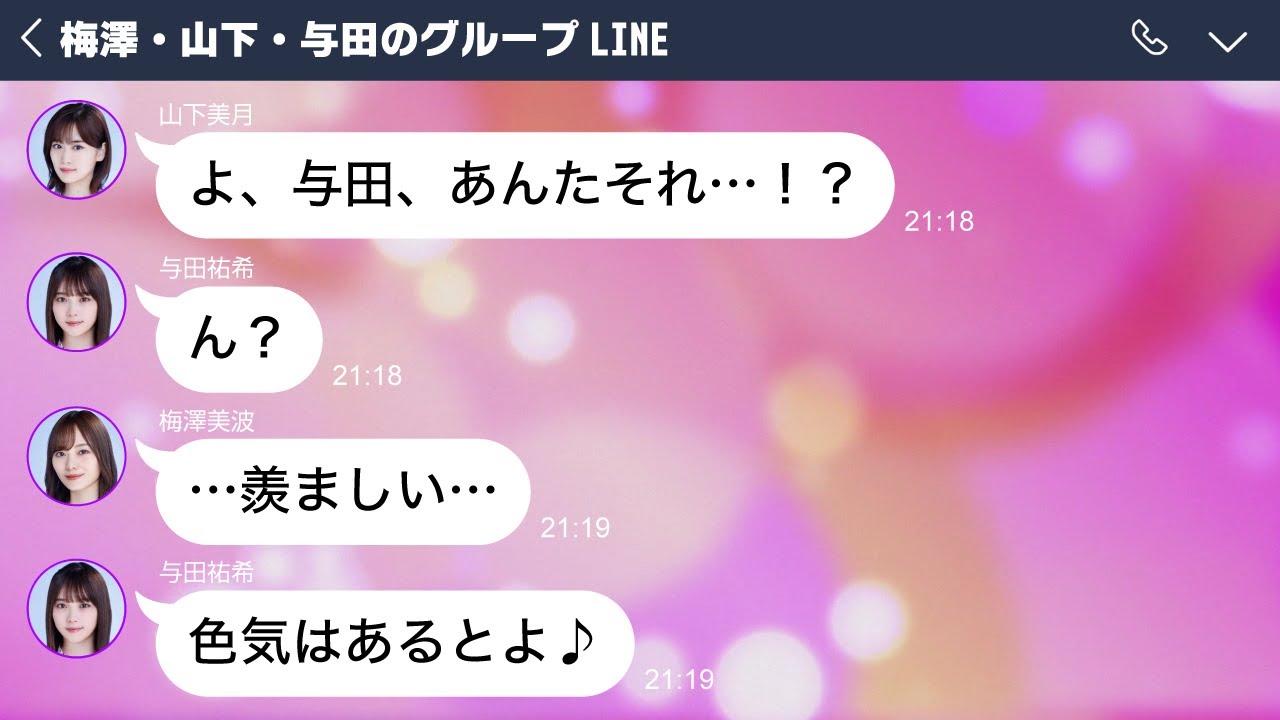Screen dimensions: 1280x720
Task: Tap 与田祐希's avatar beside 色気はあるとよ♪ message
Action: [76, 608]
